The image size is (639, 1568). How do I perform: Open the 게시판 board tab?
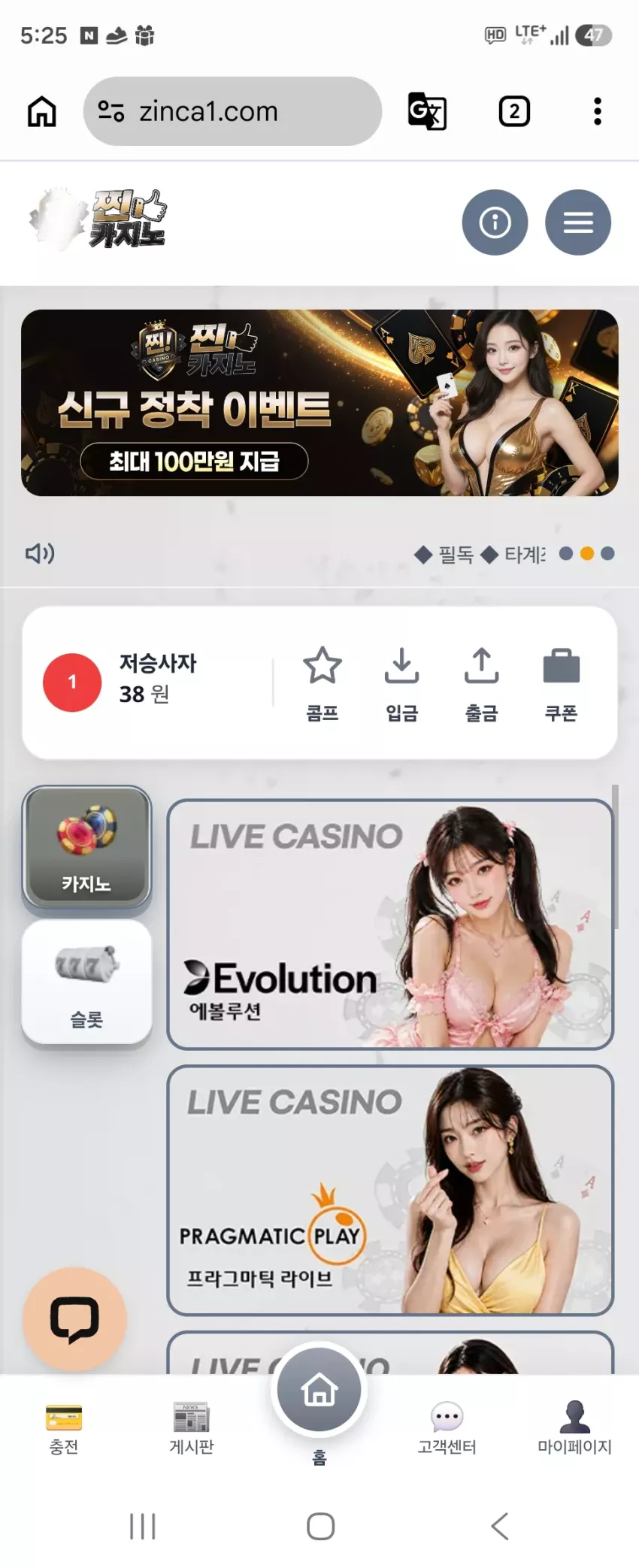(192, 1429)
